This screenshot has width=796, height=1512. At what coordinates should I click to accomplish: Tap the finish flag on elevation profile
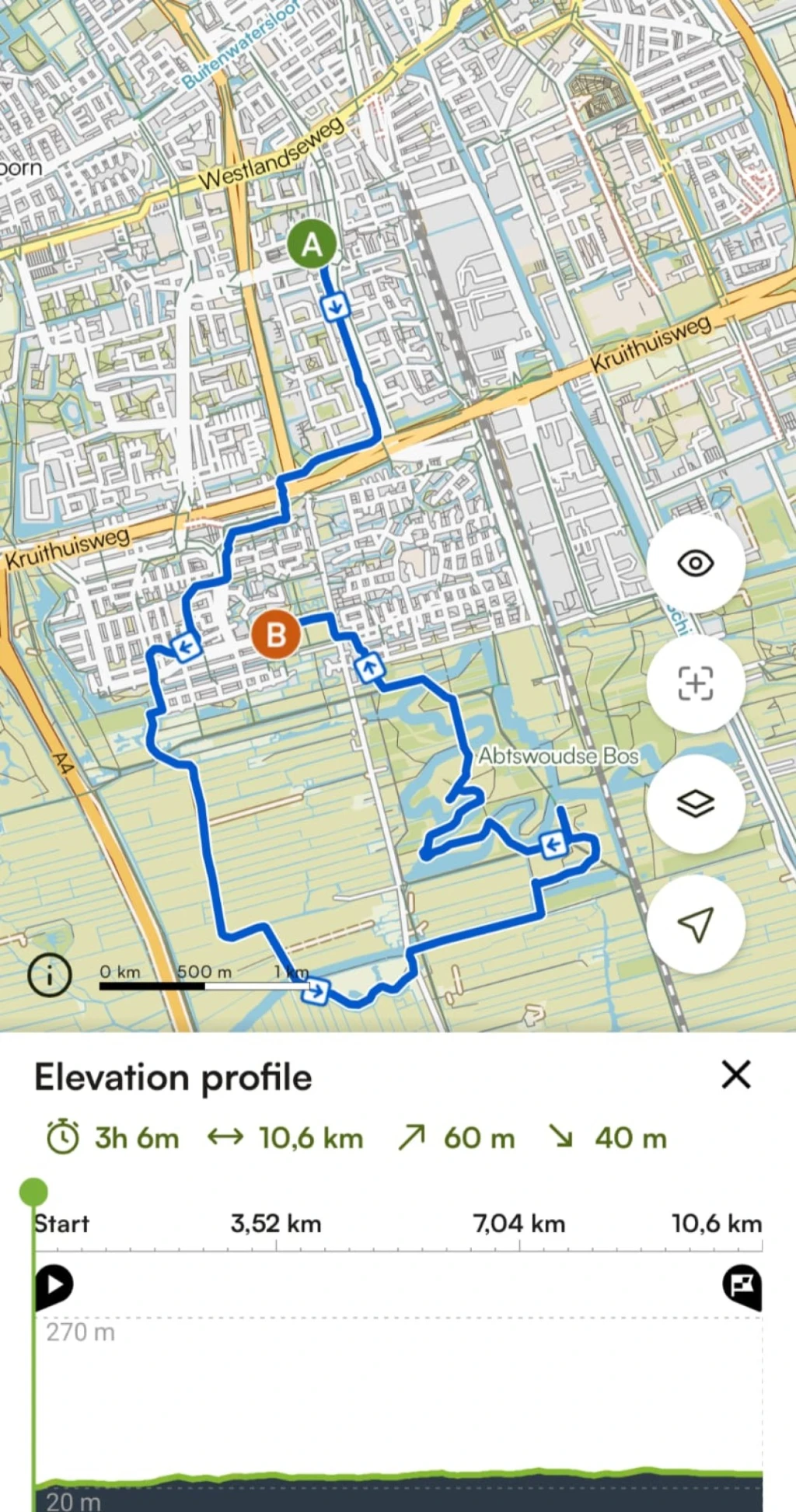coord(742,1286)
